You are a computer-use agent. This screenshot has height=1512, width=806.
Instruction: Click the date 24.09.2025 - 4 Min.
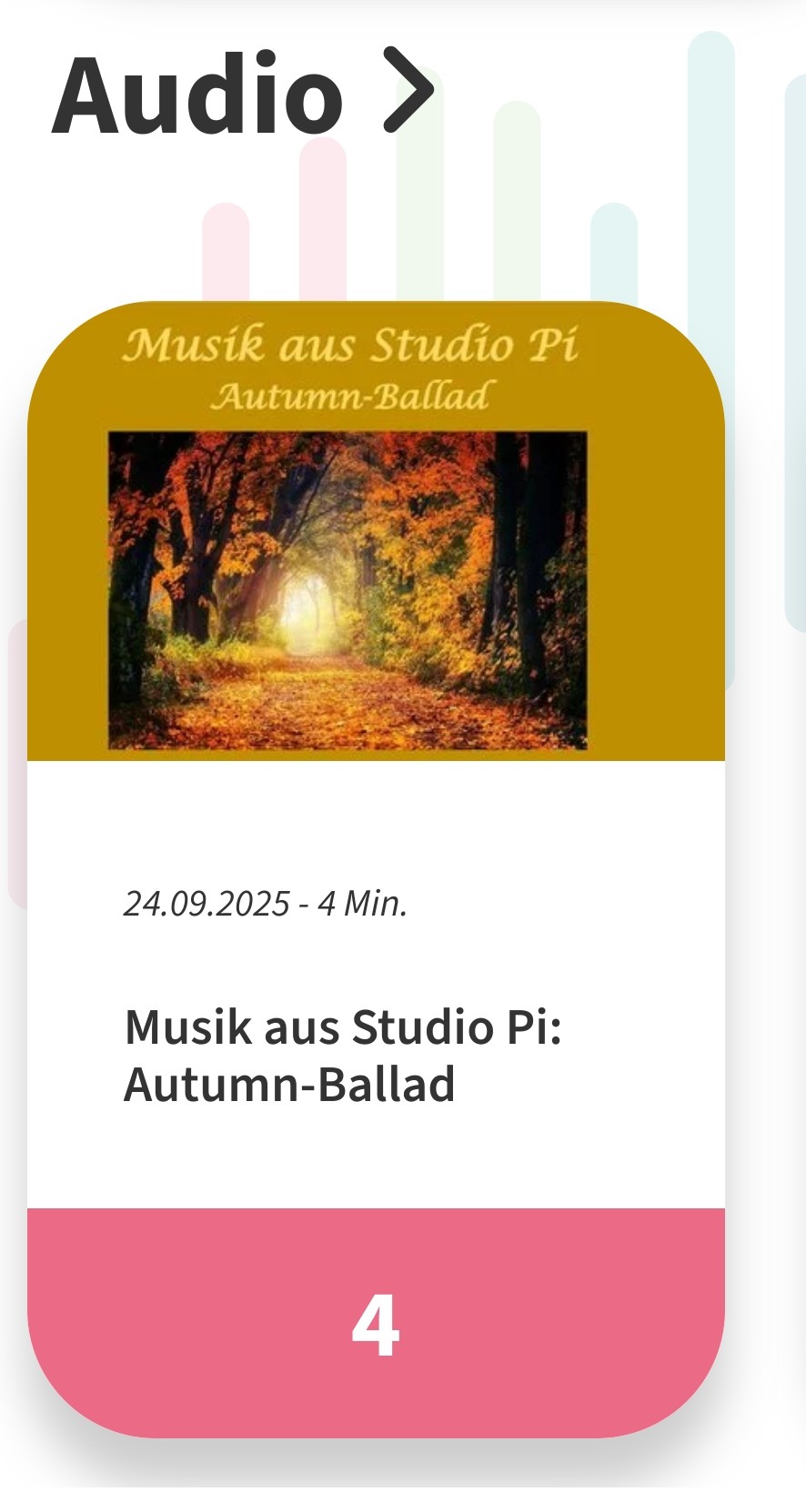(264, 904)
